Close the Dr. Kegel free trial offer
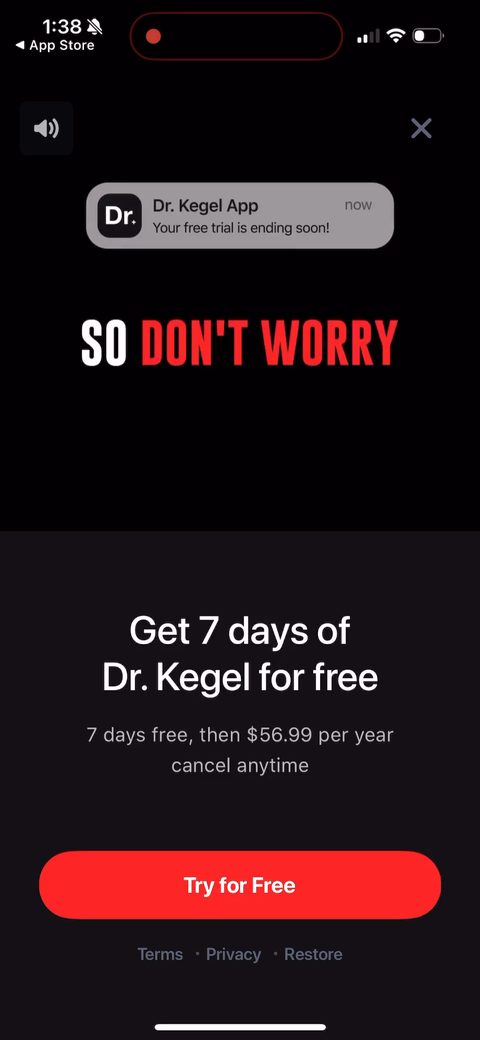 [421, 128]
